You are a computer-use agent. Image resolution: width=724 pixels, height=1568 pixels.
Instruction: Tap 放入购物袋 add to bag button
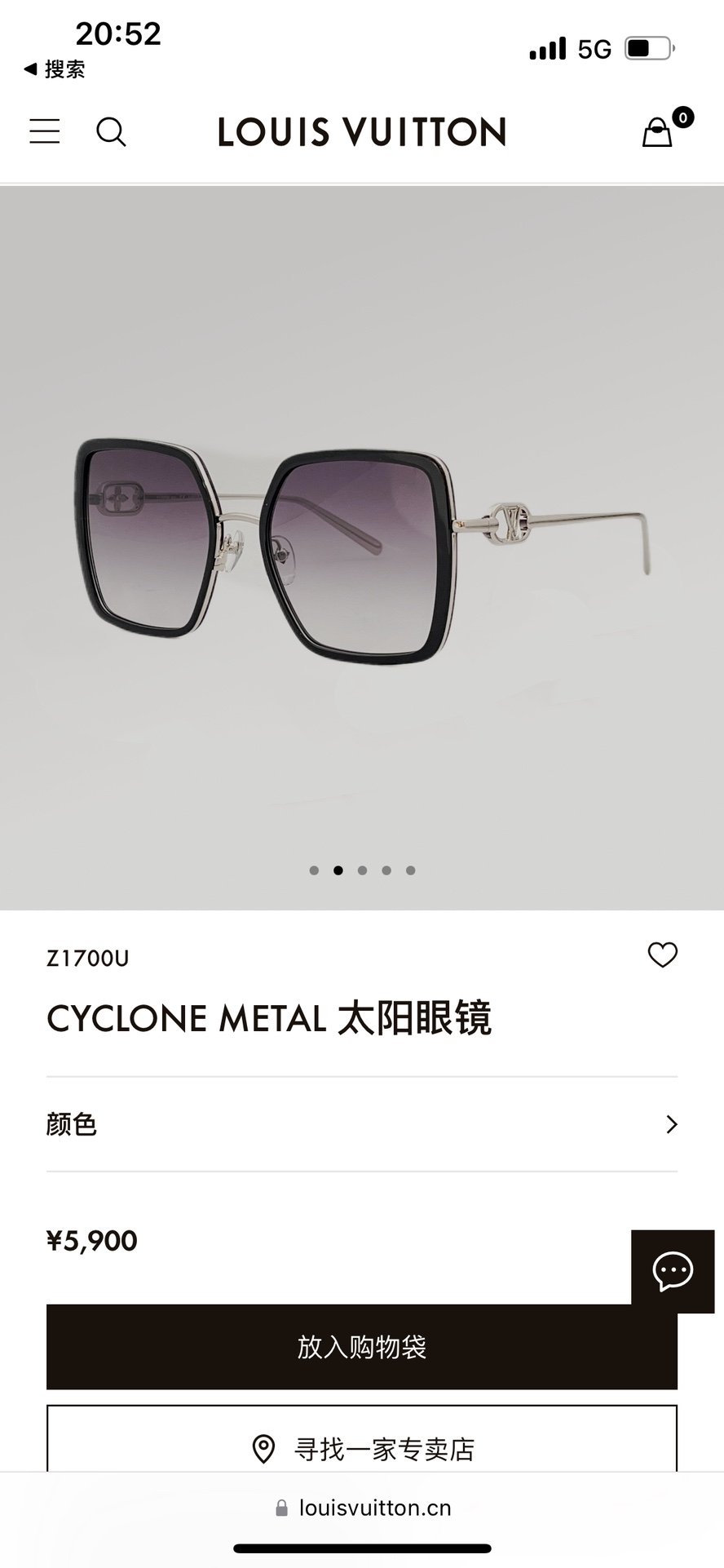pyautogui.click(x=361, y=1347)
